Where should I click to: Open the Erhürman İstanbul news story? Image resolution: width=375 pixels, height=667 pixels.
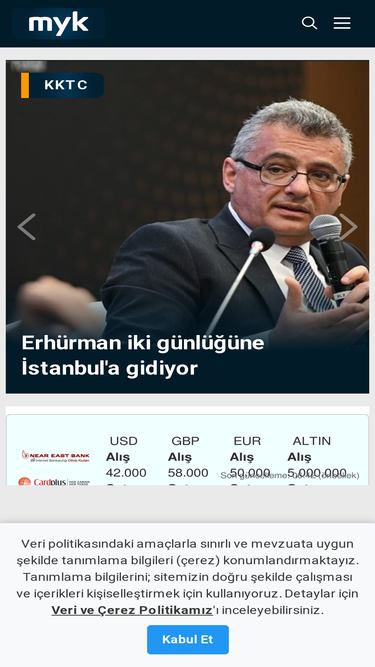click(143, 356)
